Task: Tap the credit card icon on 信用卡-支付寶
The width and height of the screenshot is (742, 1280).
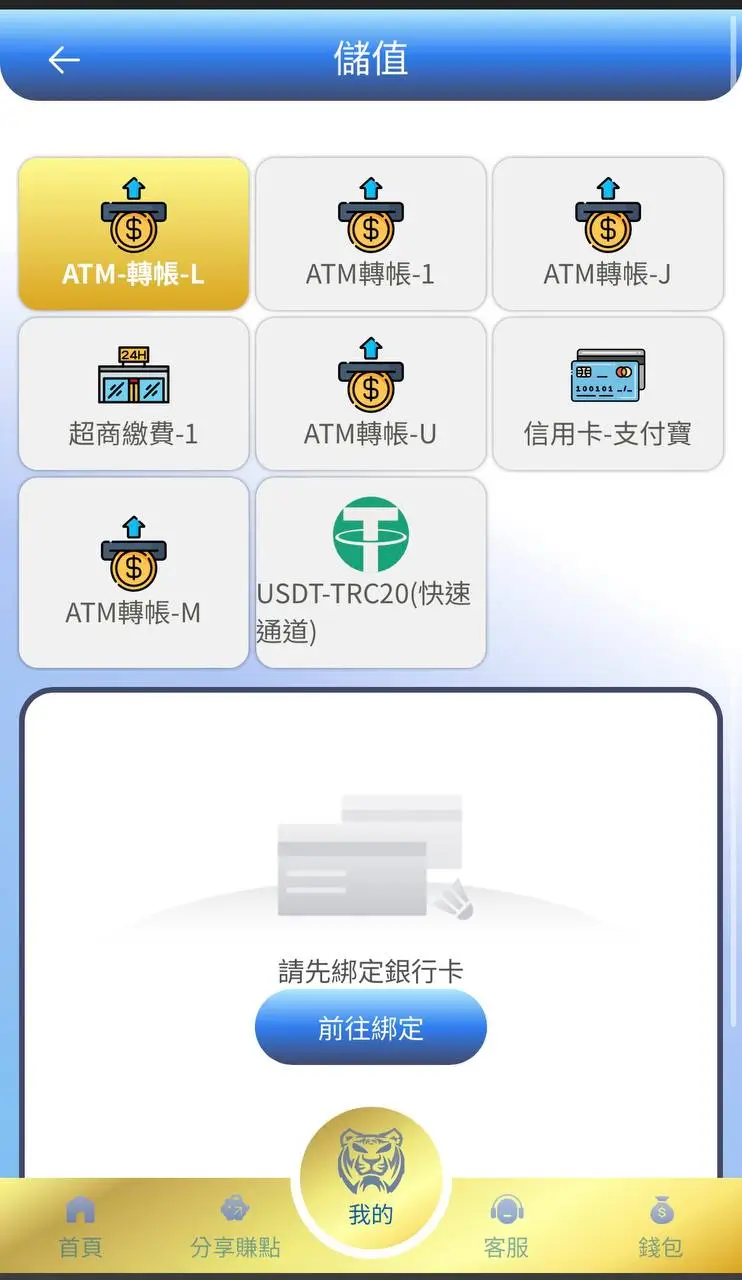Action: [608, 372]
